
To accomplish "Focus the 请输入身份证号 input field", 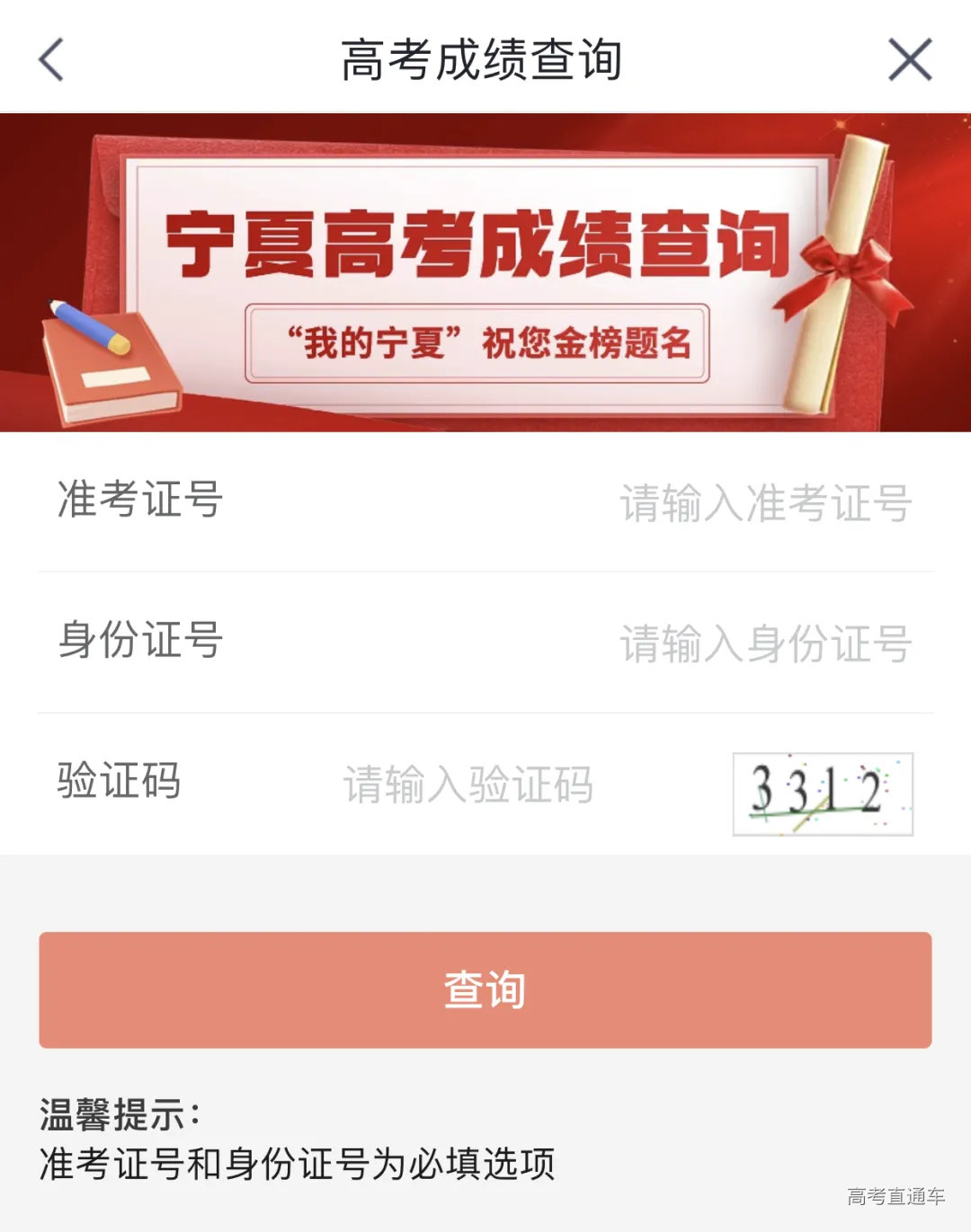I will pos(764,640).
